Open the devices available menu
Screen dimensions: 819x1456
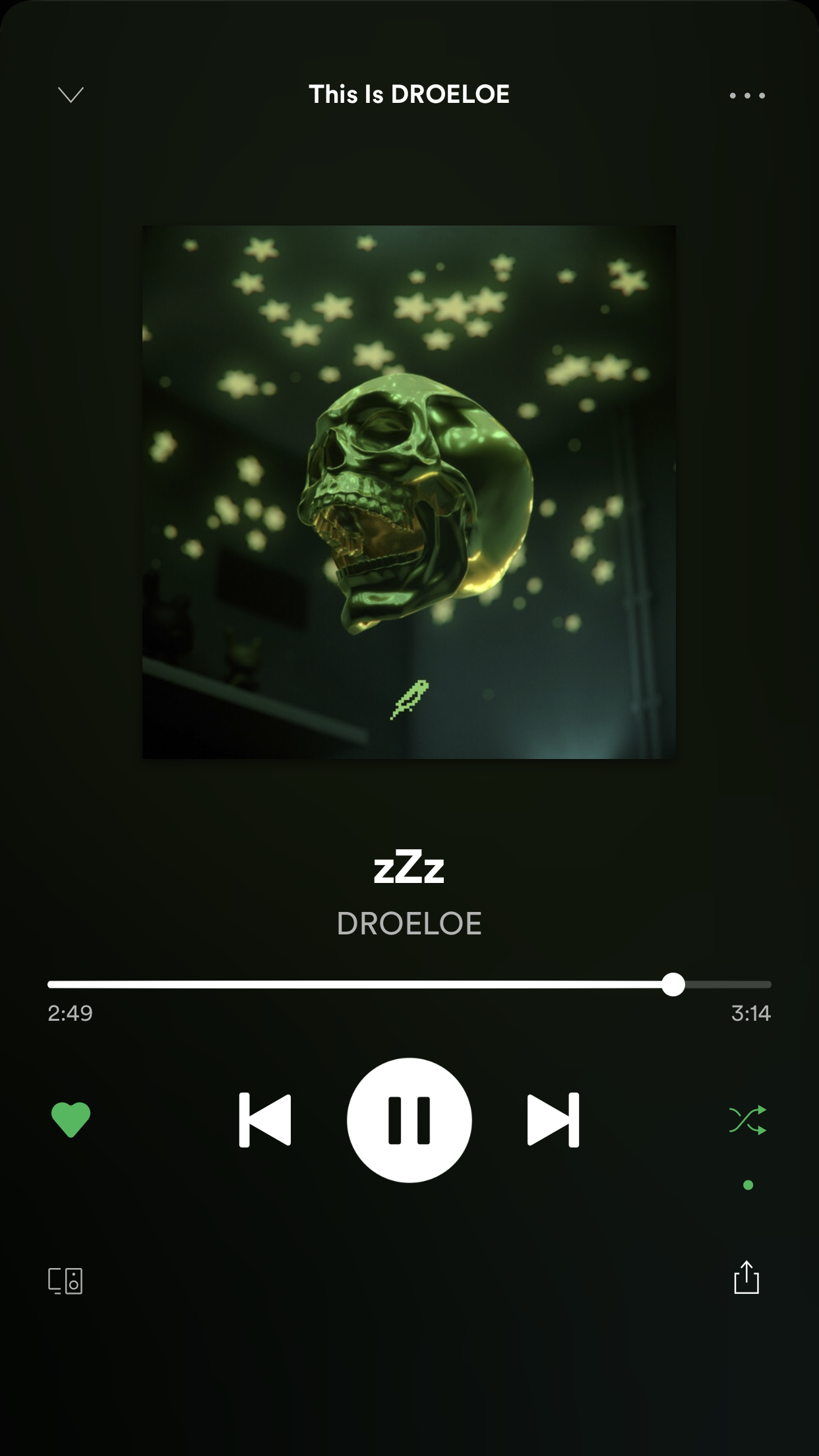click(65, 1281)
